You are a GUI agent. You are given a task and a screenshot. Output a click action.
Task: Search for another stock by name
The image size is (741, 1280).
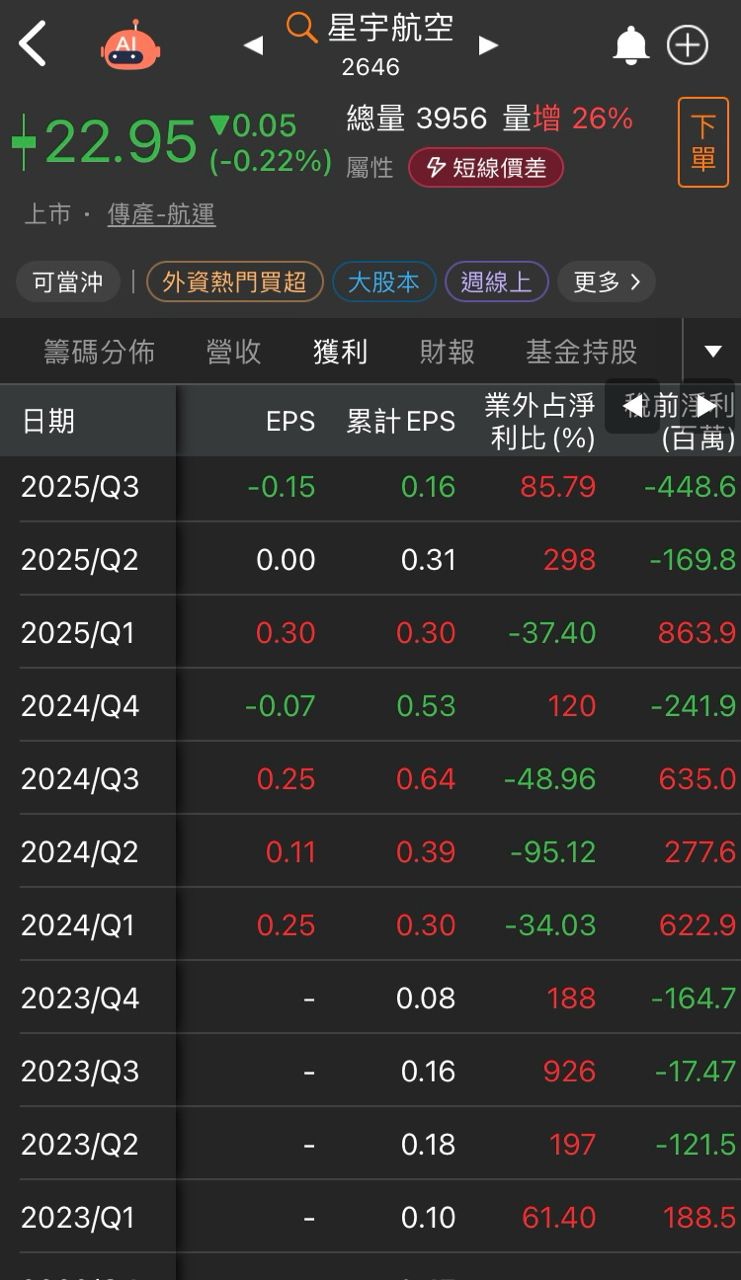tap(372, 30)
